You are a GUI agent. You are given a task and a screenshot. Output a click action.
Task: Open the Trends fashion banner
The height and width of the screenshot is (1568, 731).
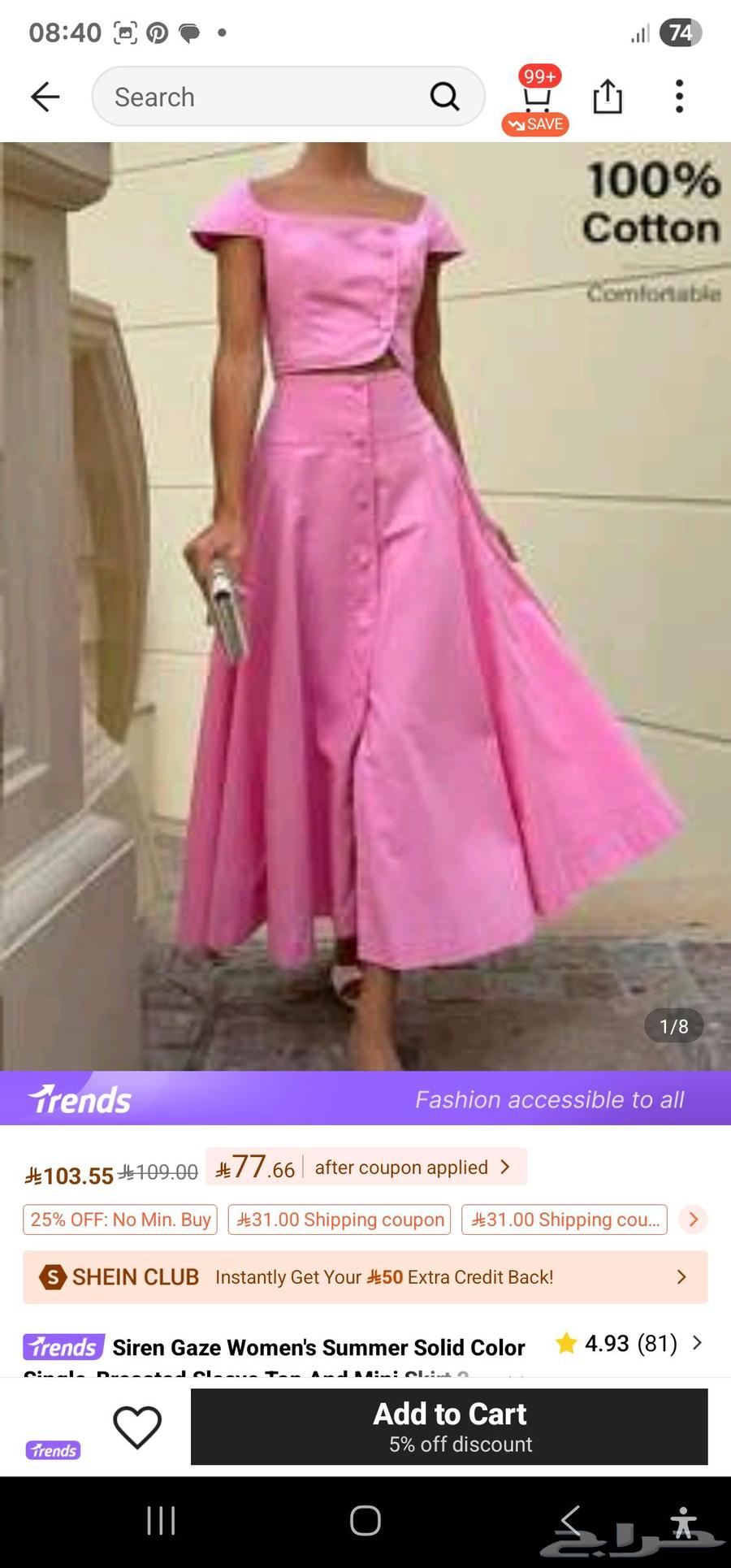[365, 1099]
